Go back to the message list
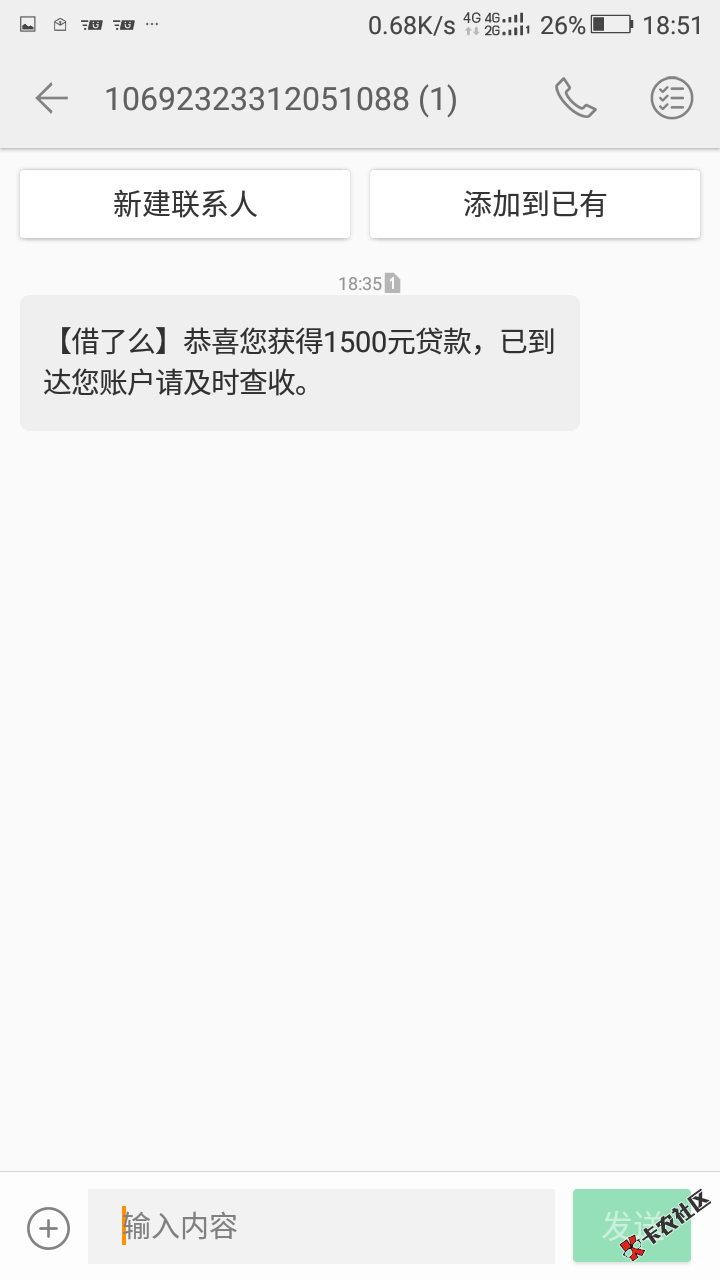The image size is (720, 1280). point(51,98)
